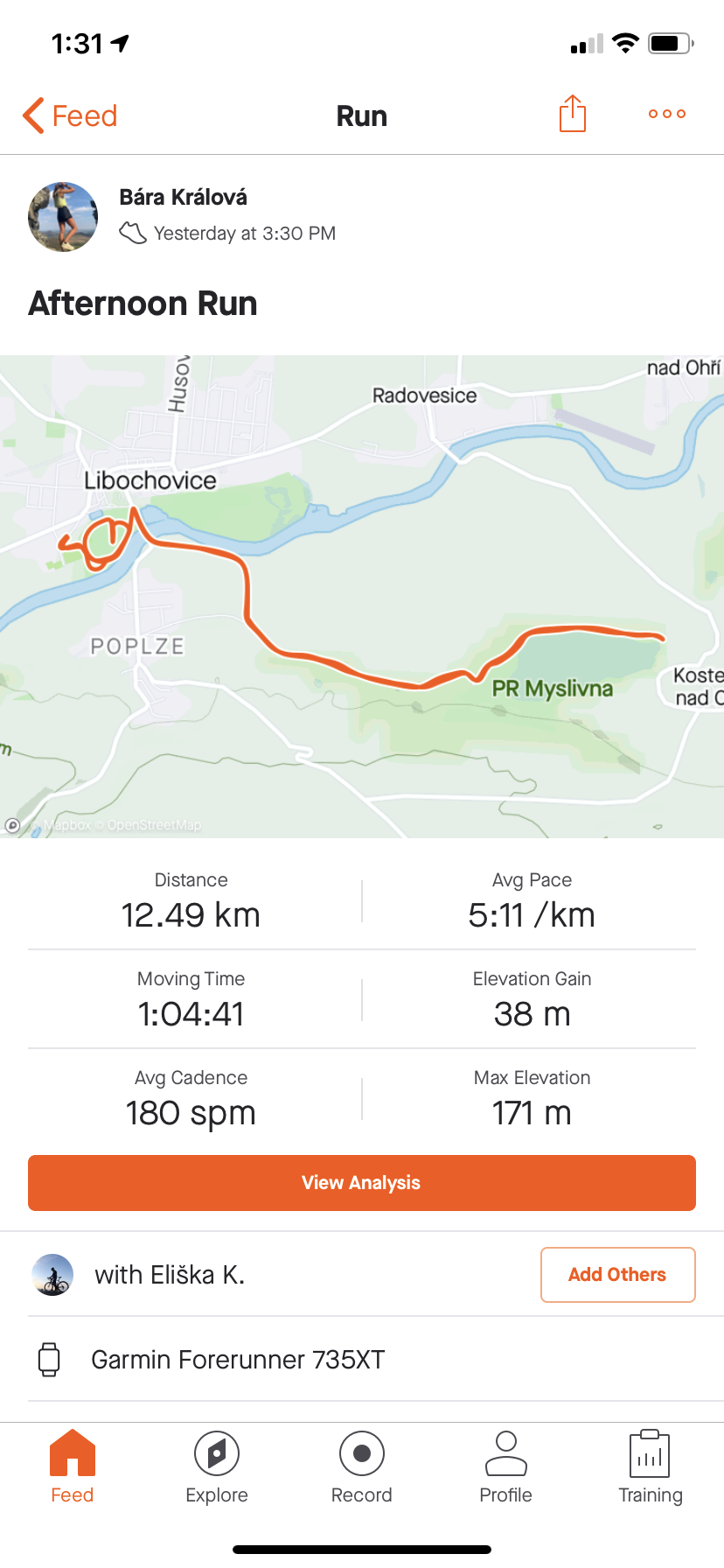Switch to the Explore tab
Viewport: 724px width, 1568px height.
click(217, 1467)
